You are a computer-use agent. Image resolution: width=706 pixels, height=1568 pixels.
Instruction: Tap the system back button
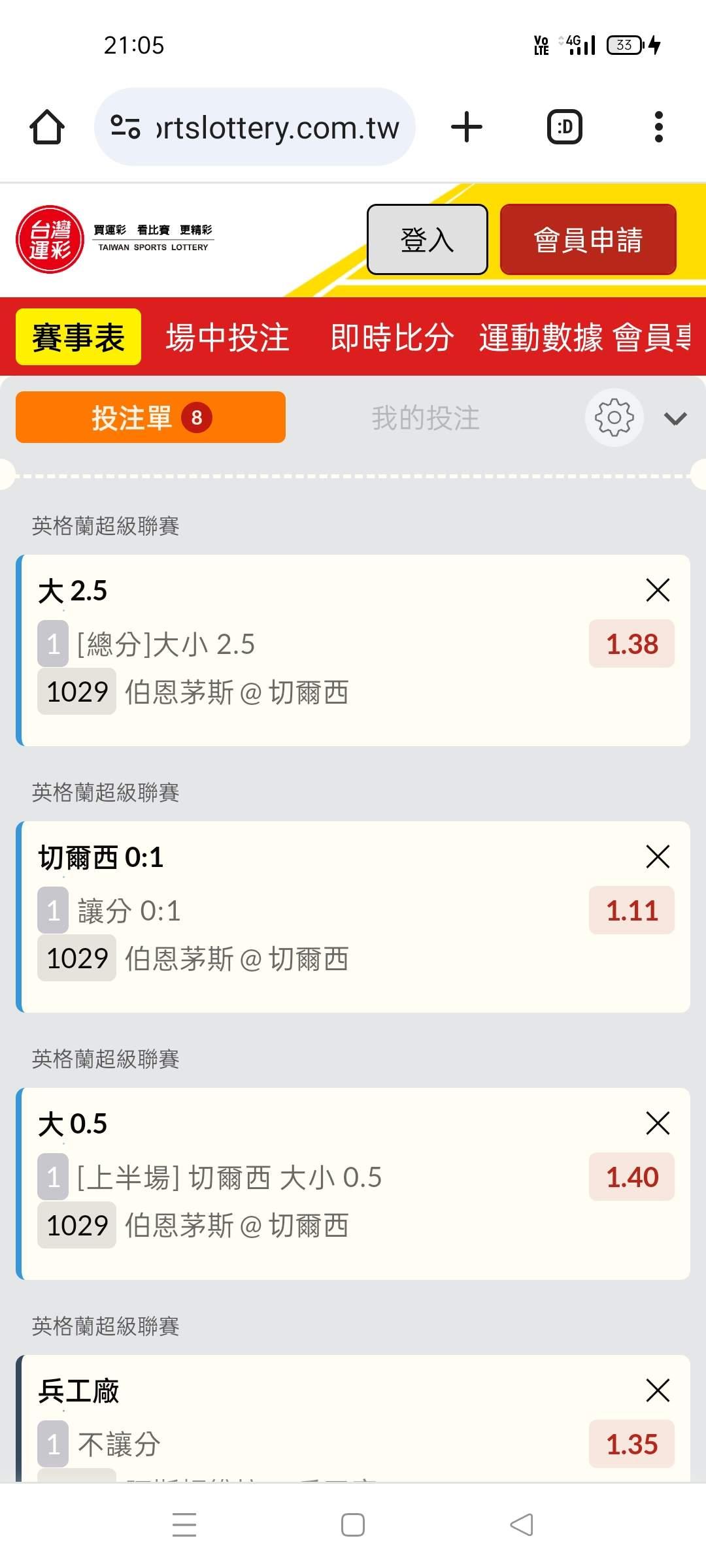pyautogui.click(x=522, y=1525)
